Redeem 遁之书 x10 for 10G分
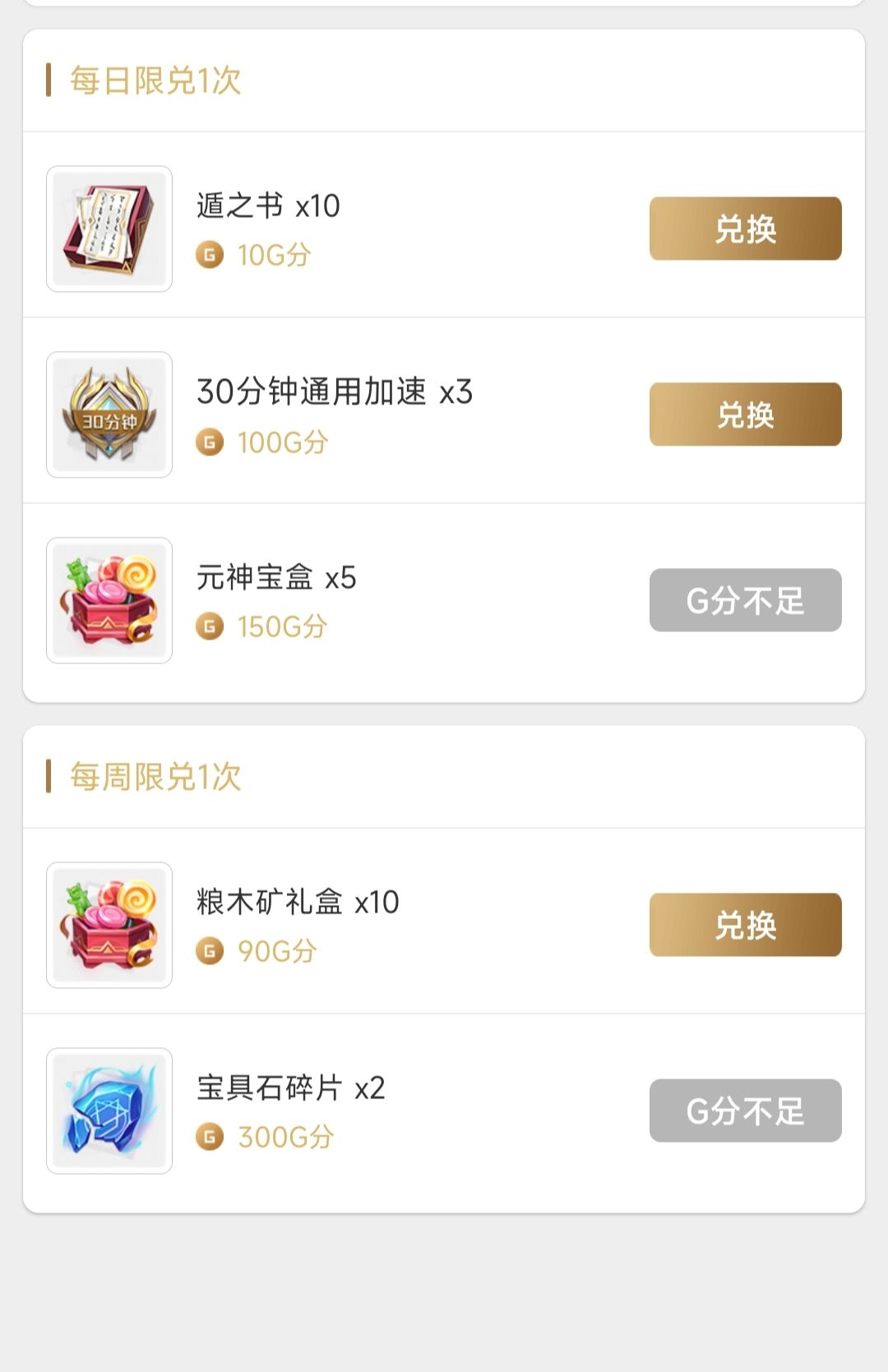 click(745, 229)
